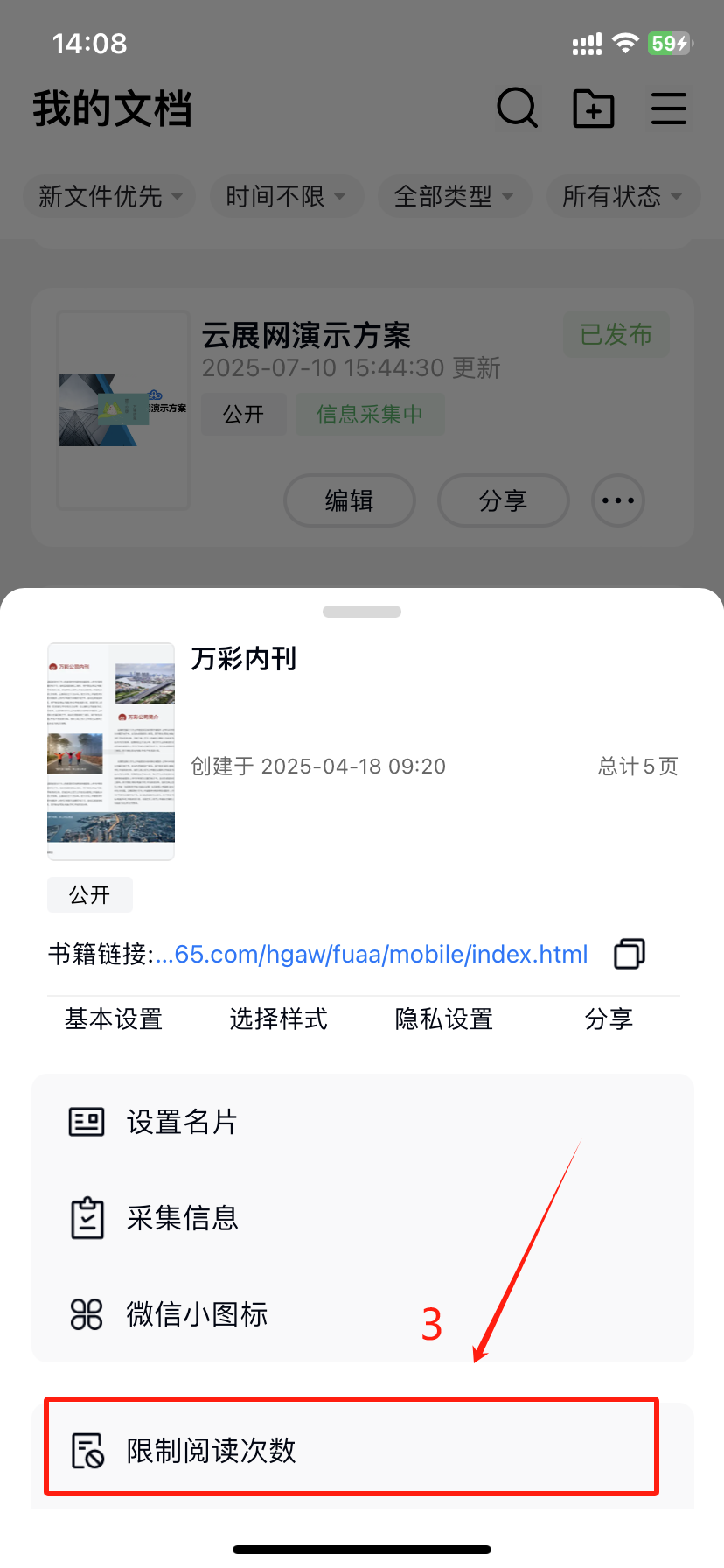724x1568 pixels.
Task: Expand the 时间不限 filter
Action: click(285, 197)
